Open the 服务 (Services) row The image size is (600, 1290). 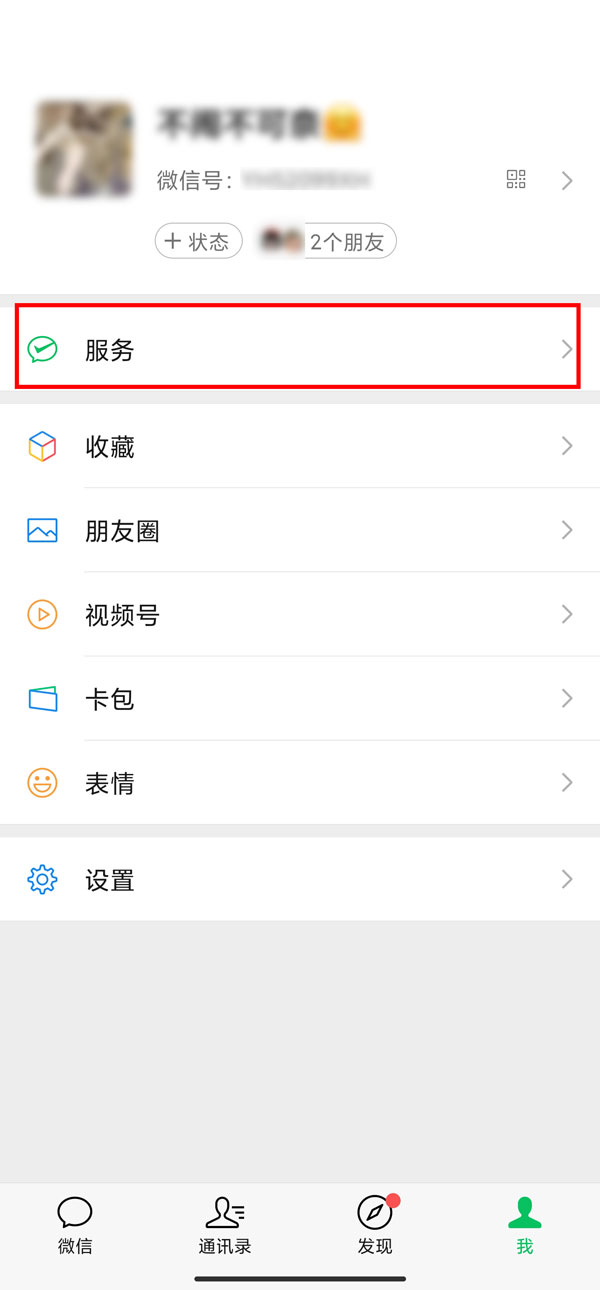[298, 349]
